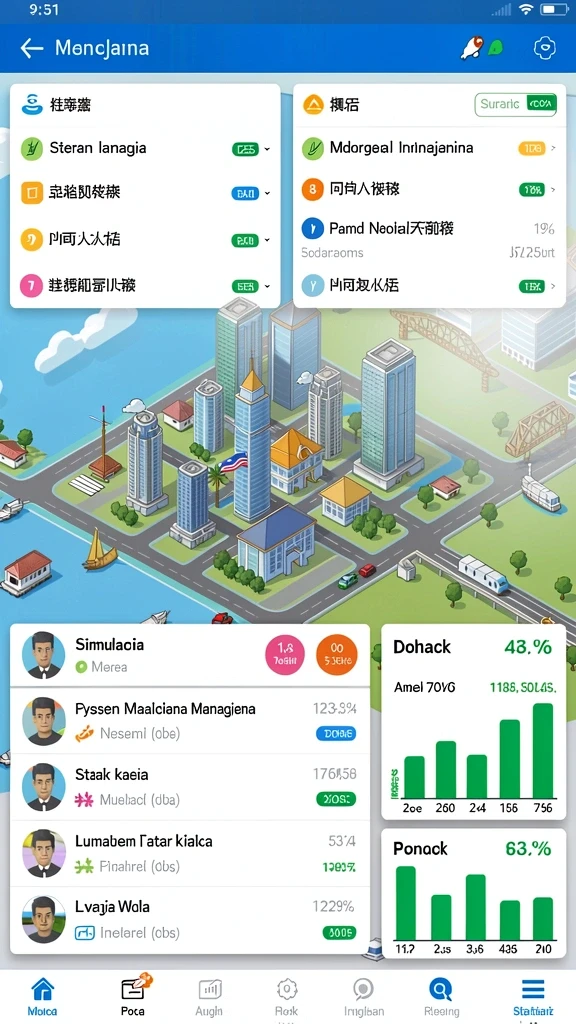Viewport: 576px width, 1024px height.
Task: Tap the Surarlc button in the top card
Action: (515, 104)
